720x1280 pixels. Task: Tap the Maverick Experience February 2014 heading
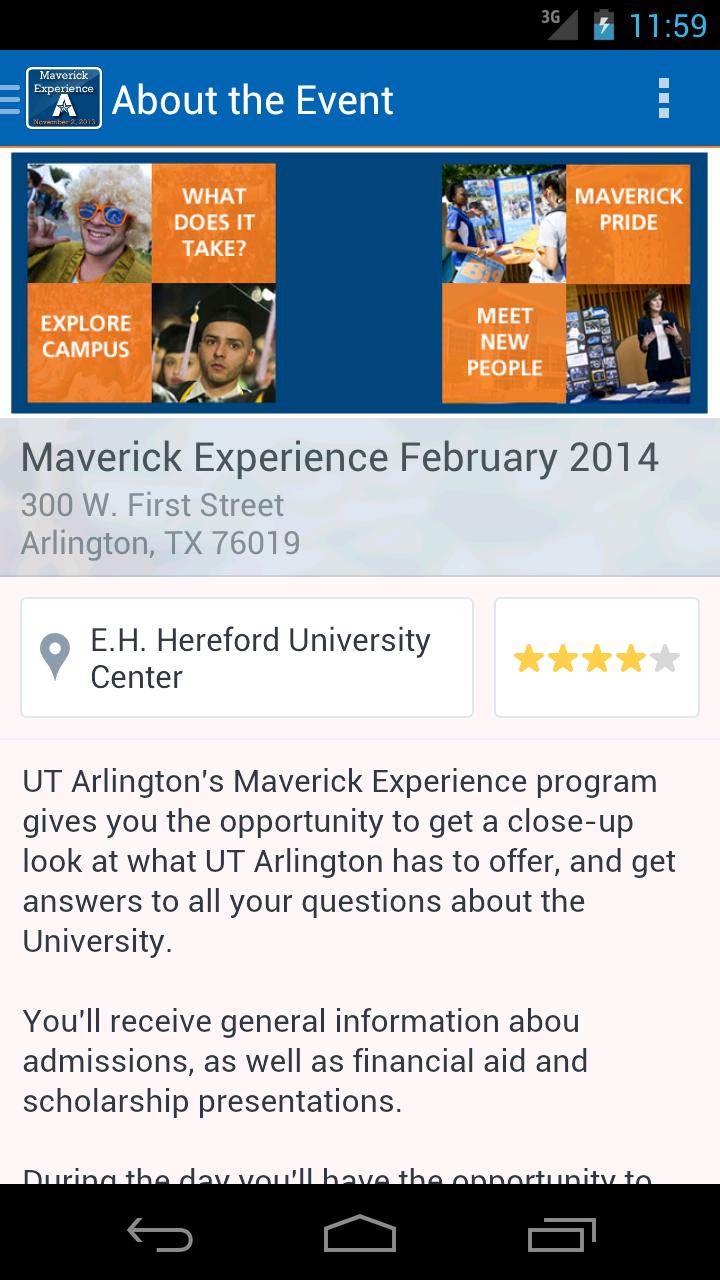point(340,457)
